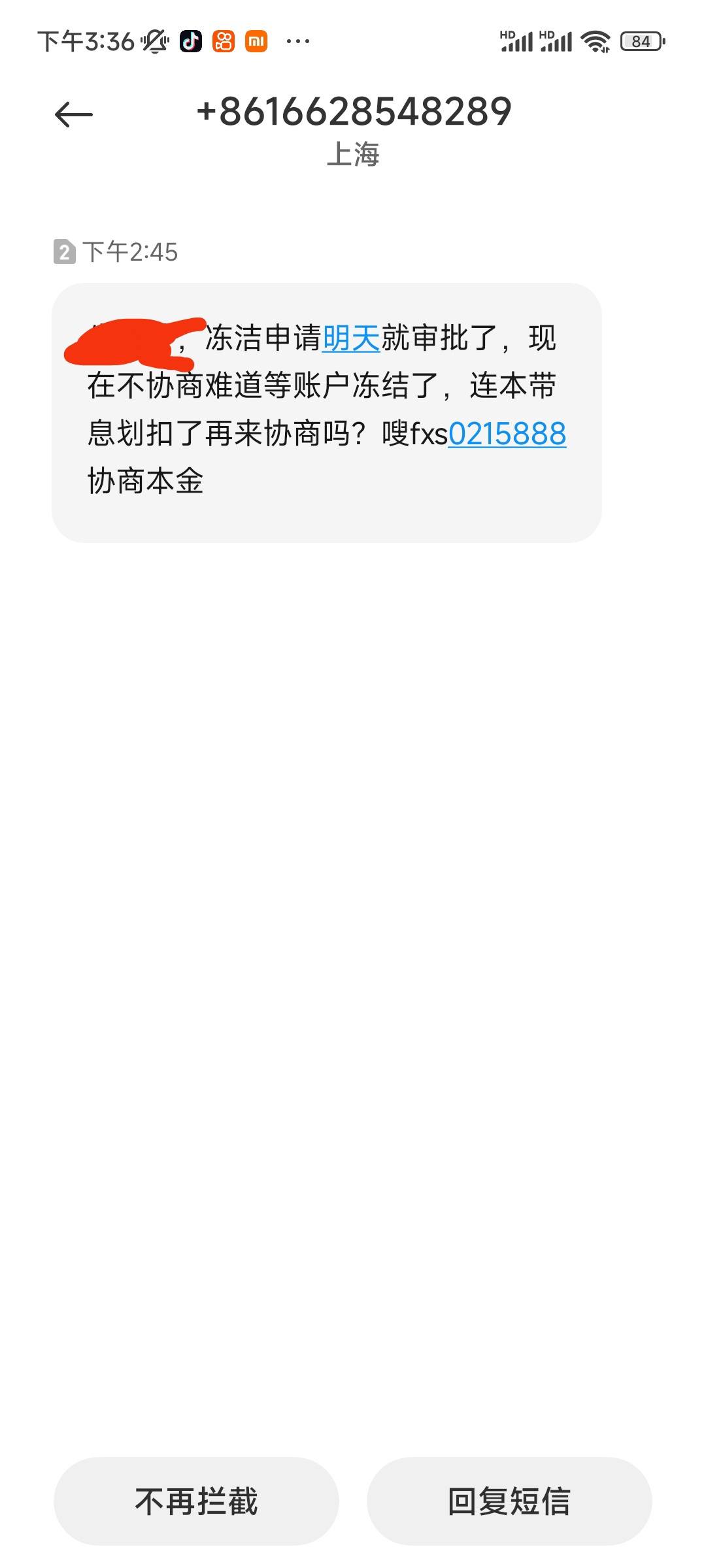
Task: Tap the 不再拦截 button
Action: click(196, 1501)
